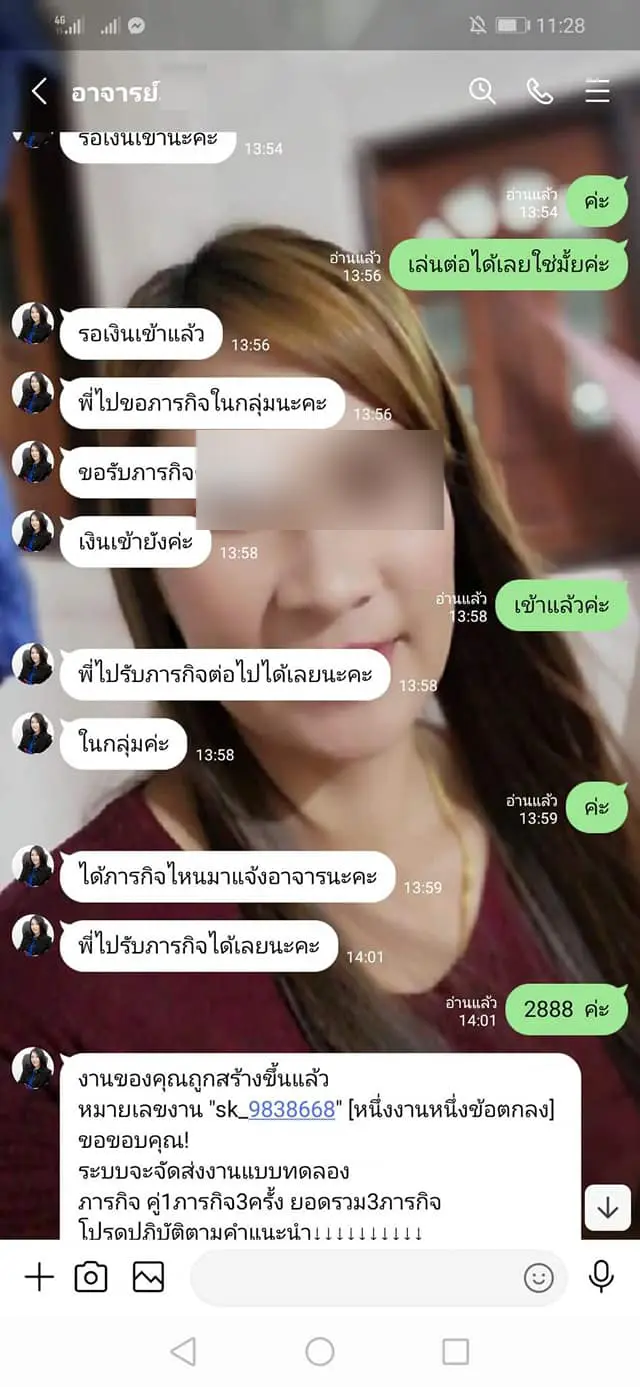Search within this chat
Image resolution: width=640 pixels, height=1387 pixels.
pyautogui.click(x=482, y=91)
